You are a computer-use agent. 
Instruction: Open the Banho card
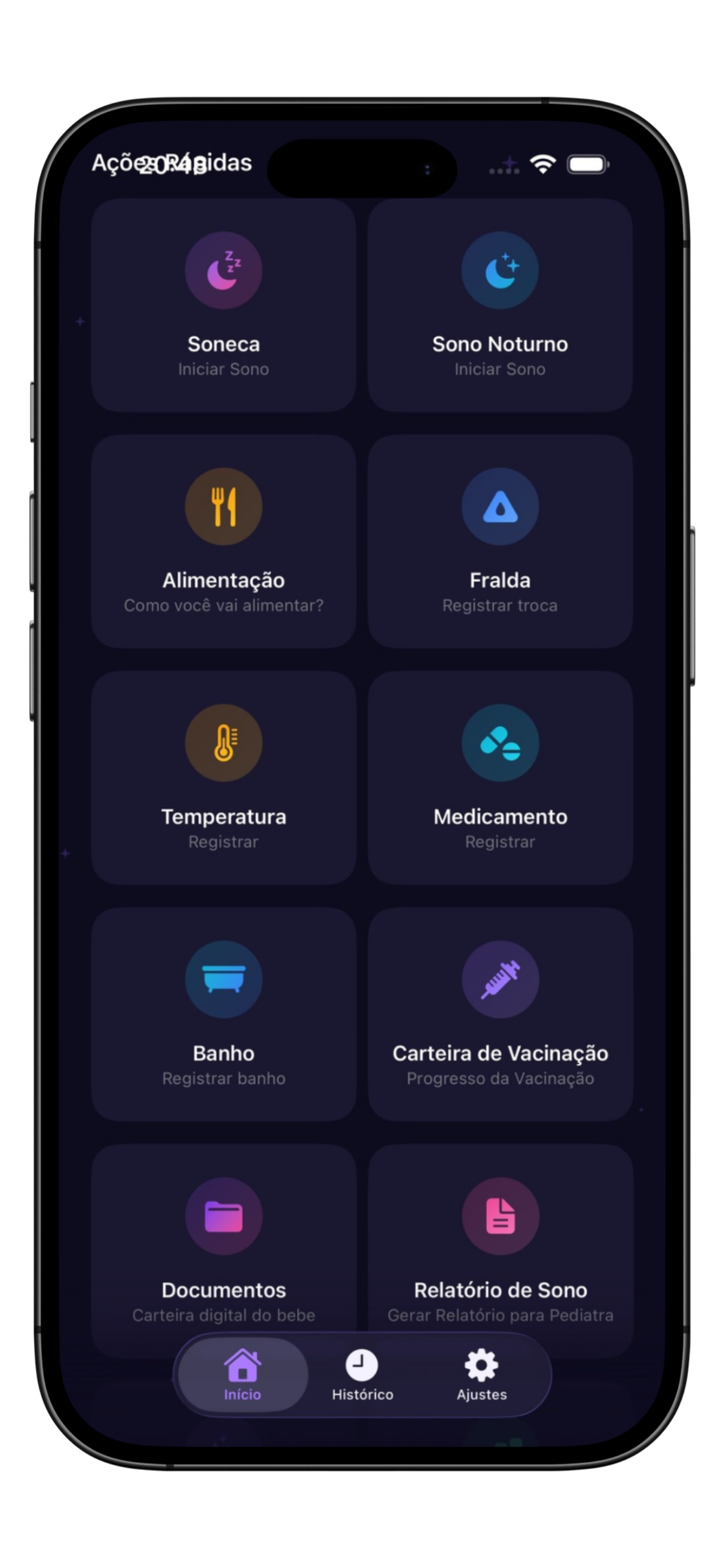pyautogui.click(x=224, y=1014)
